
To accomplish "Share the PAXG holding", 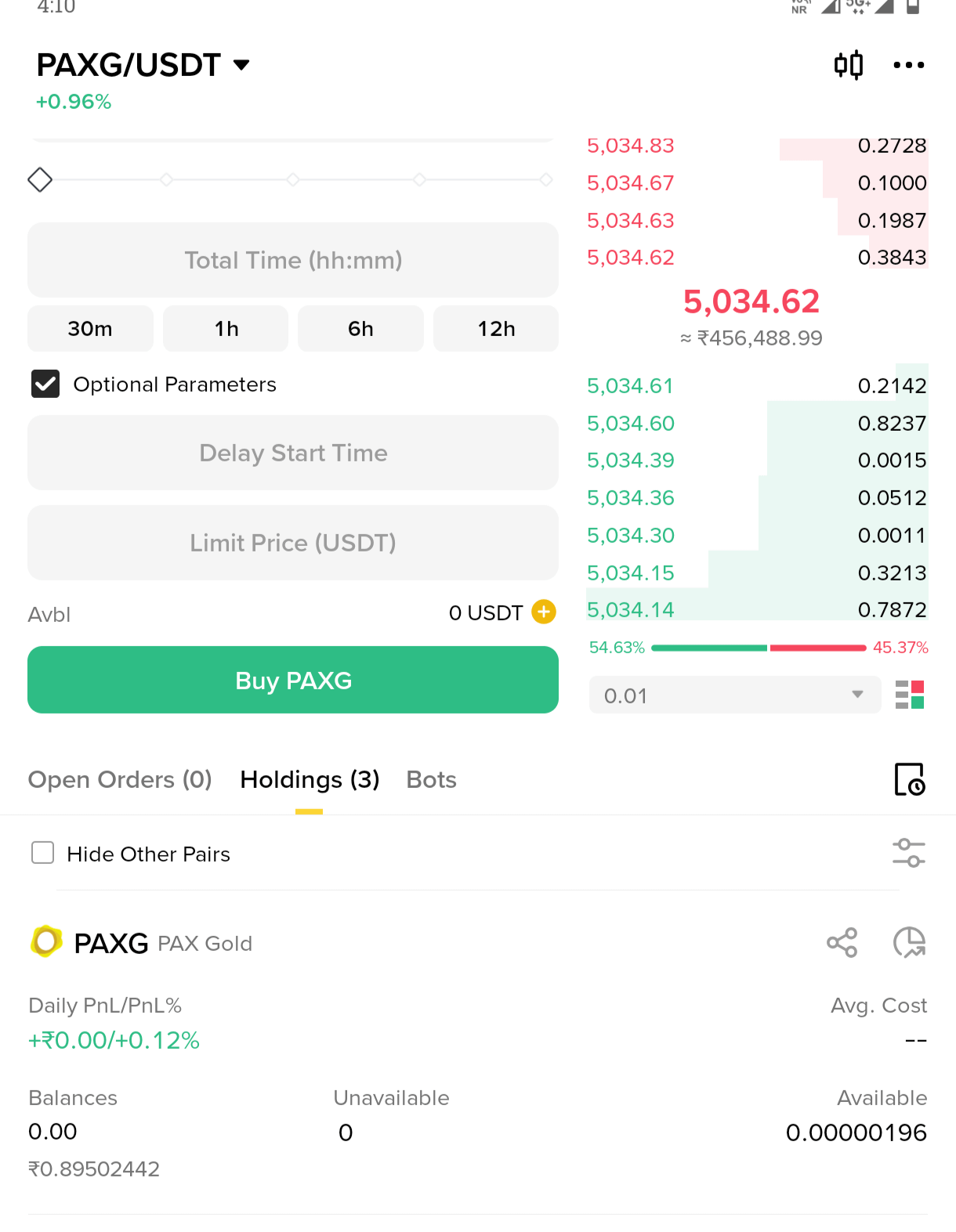I will point(842,942).
